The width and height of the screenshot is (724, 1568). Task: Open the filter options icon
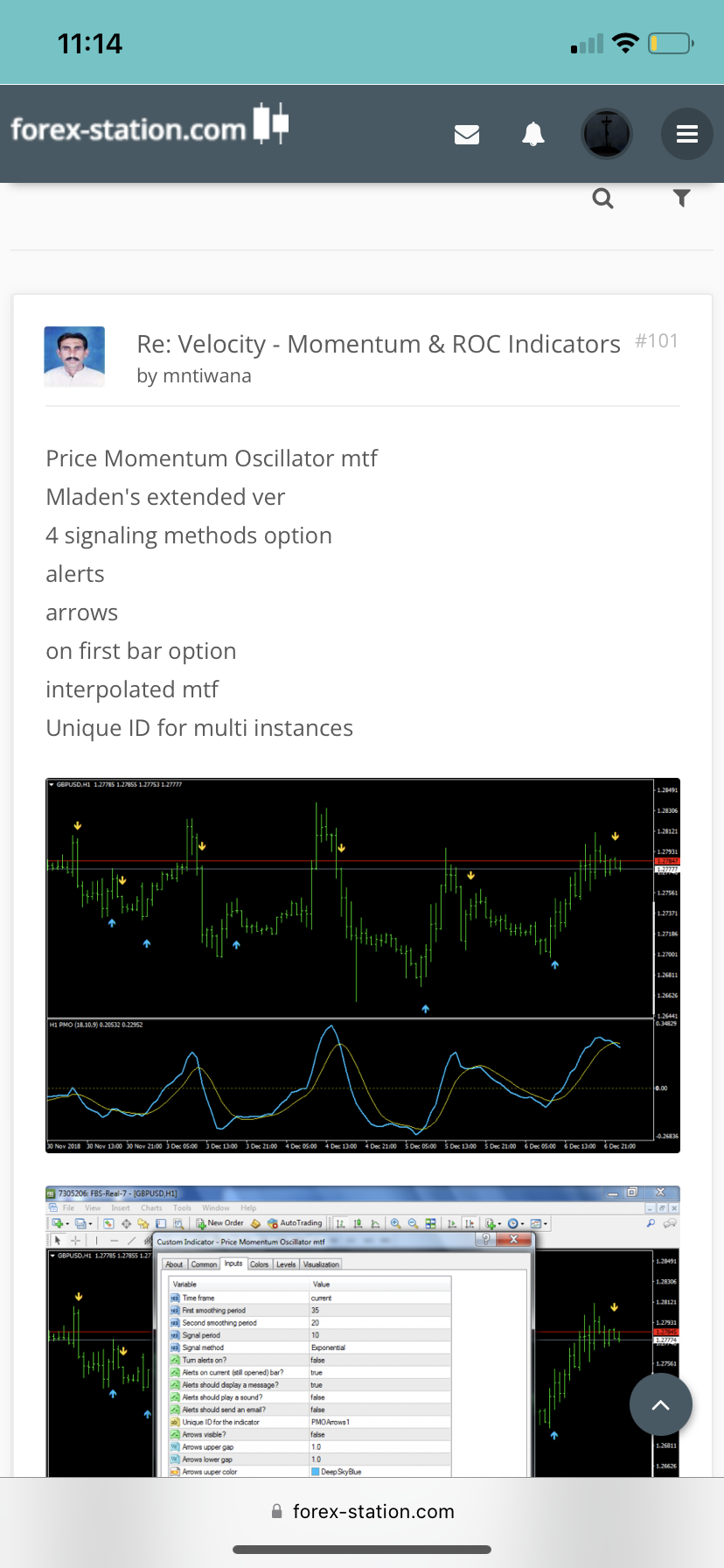coord(682,199)
